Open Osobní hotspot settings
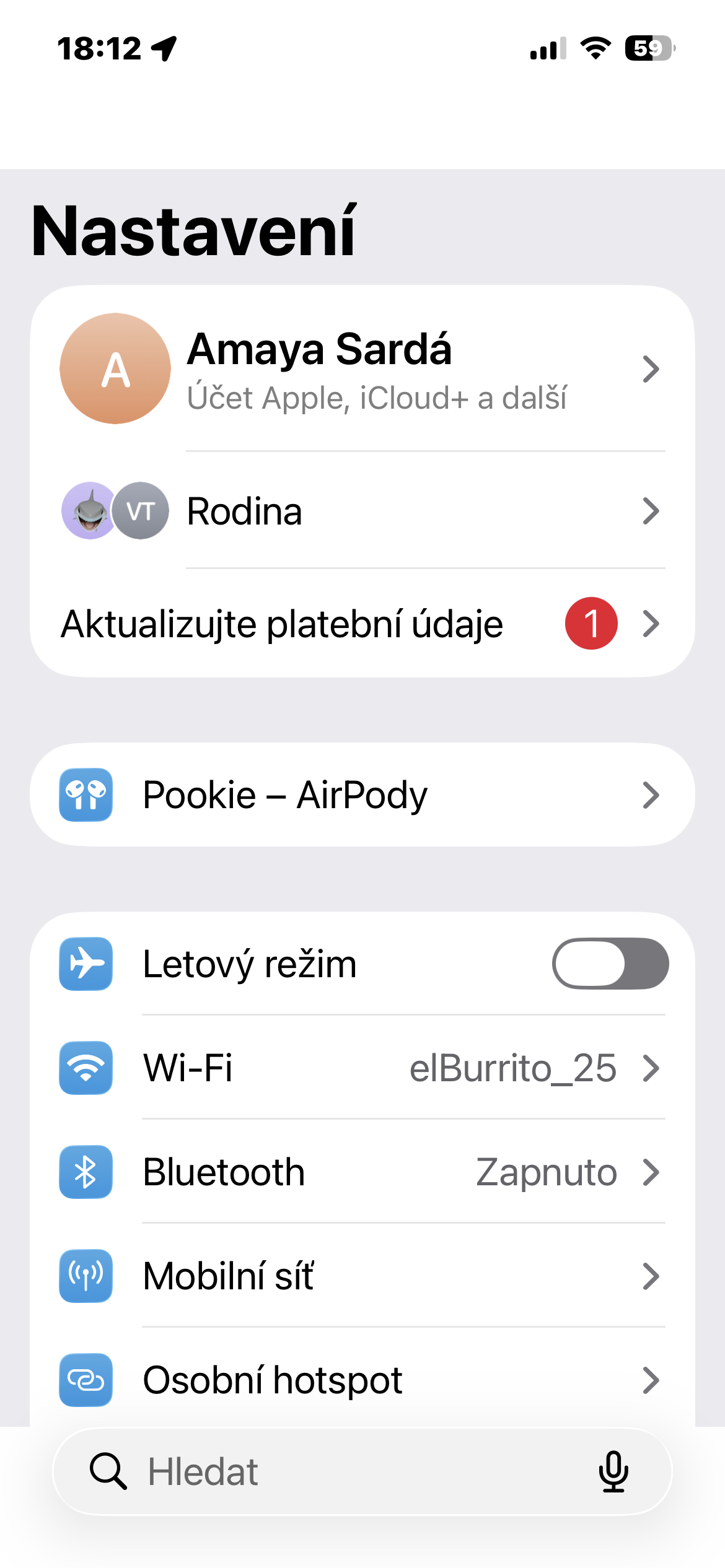The height and width of the screenshot is (1568, 725). pyautogui.click(x=362, y=1380)
